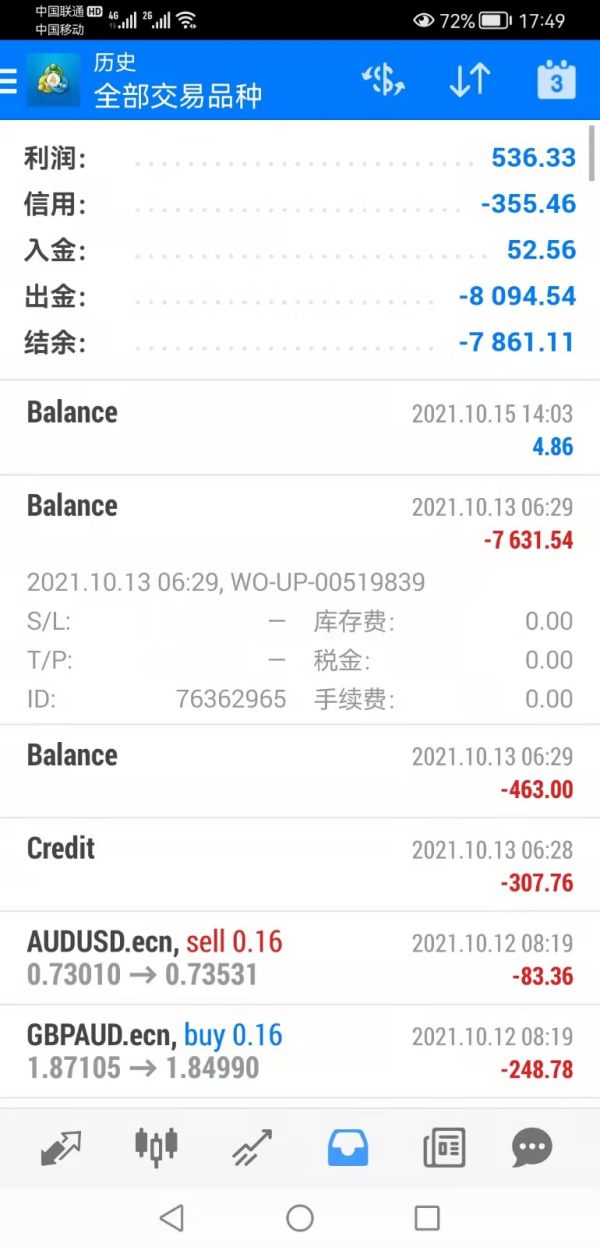600x1247 pixels.
Task: Choose a history period via calendar icon
Action: point(556,81)
